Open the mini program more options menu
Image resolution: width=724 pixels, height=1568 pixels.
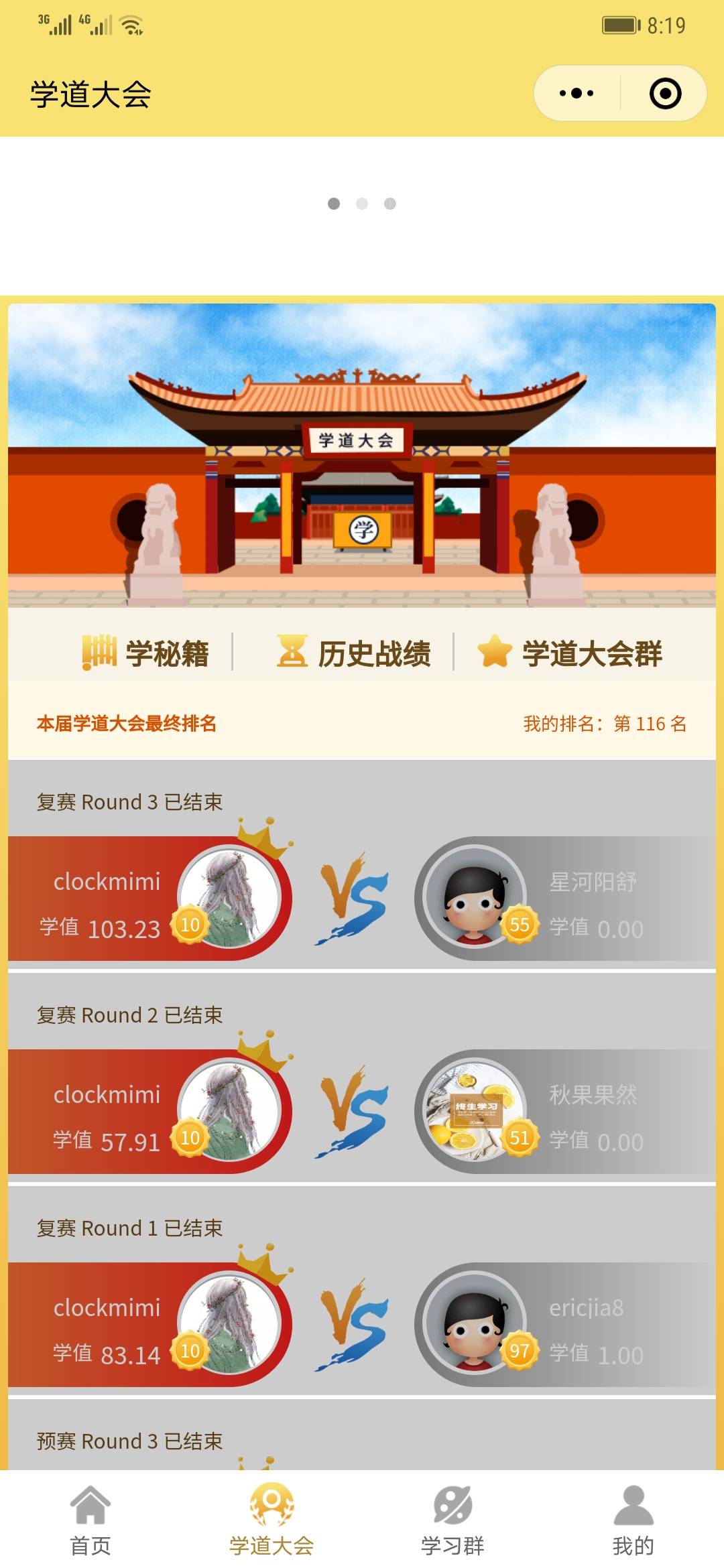tap(577, 94)
